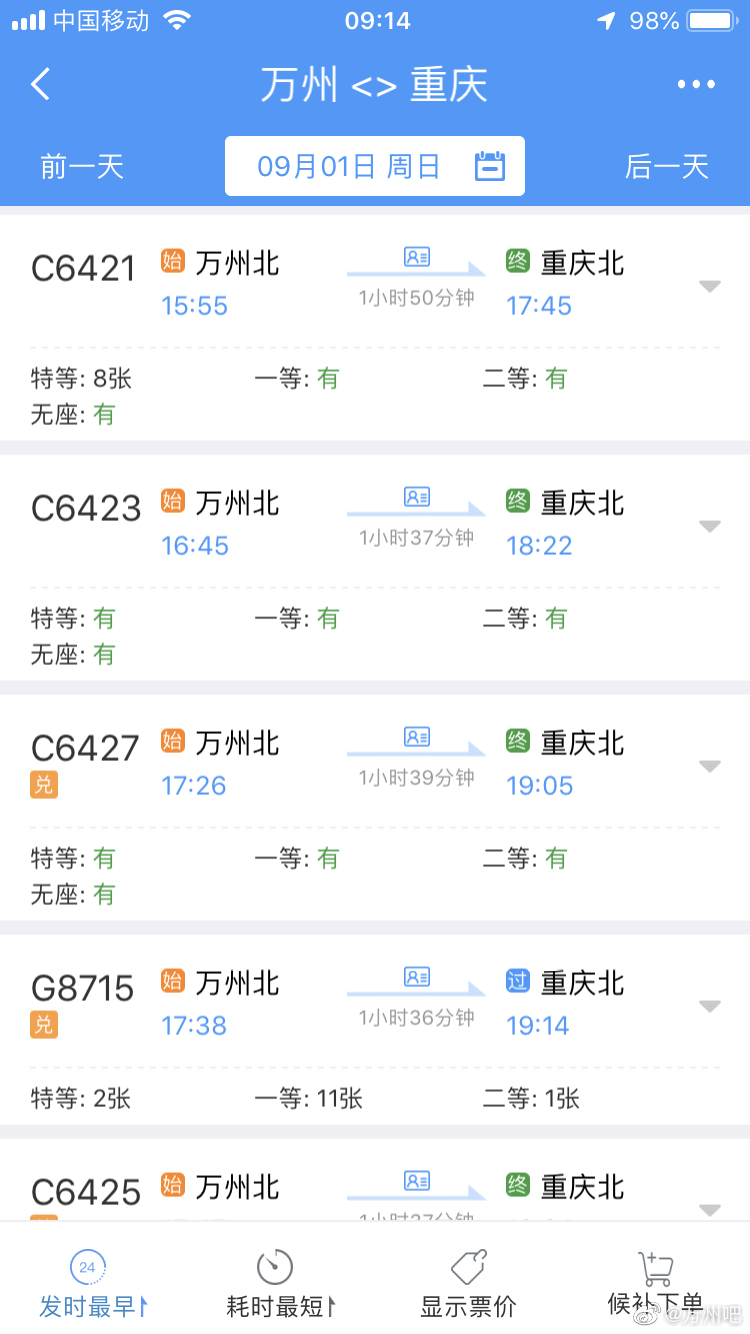Sort by shortest duration (耗时最短)

[x=280, y=1284]
